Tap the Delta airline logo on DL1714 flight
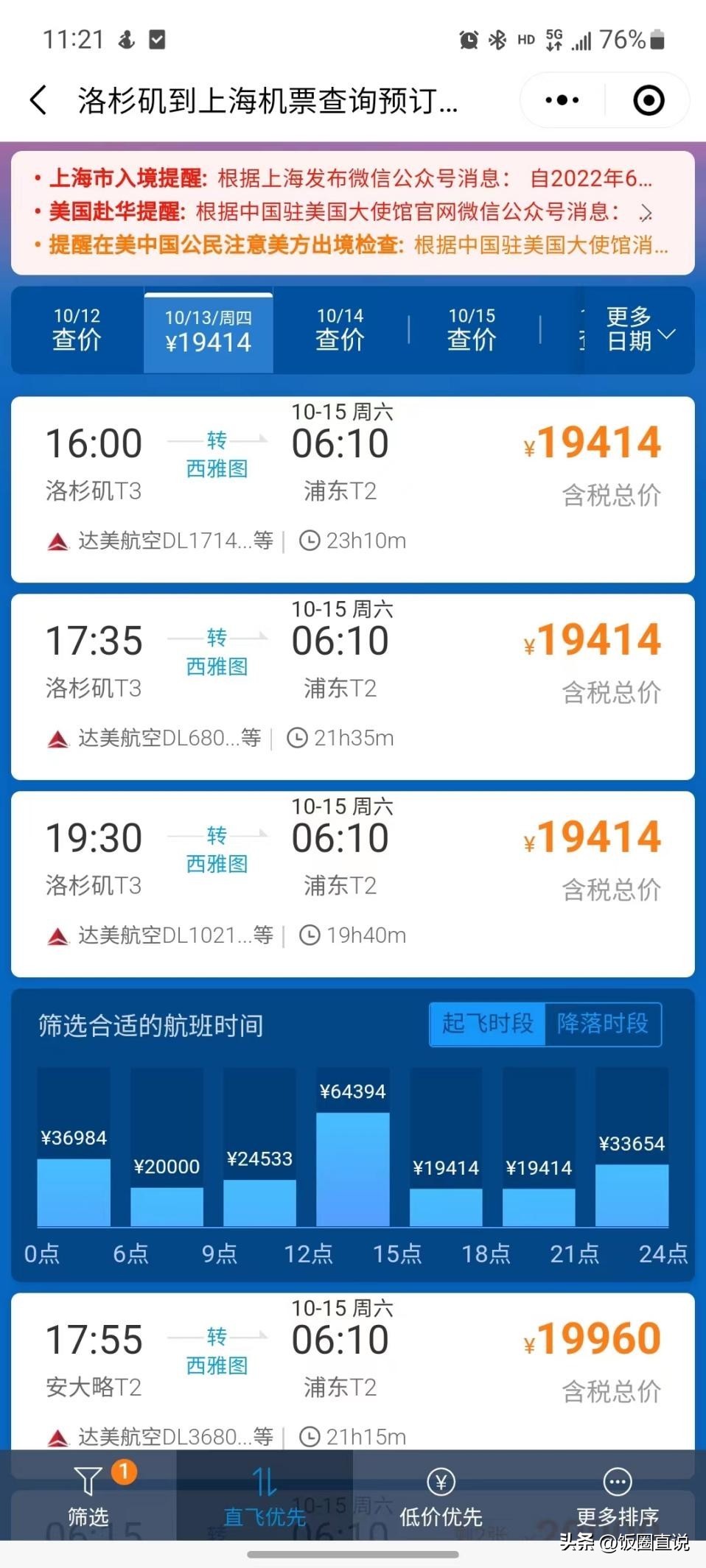Image resolution: width=706 pixels, height=1568 pixels. coord(55,540)
